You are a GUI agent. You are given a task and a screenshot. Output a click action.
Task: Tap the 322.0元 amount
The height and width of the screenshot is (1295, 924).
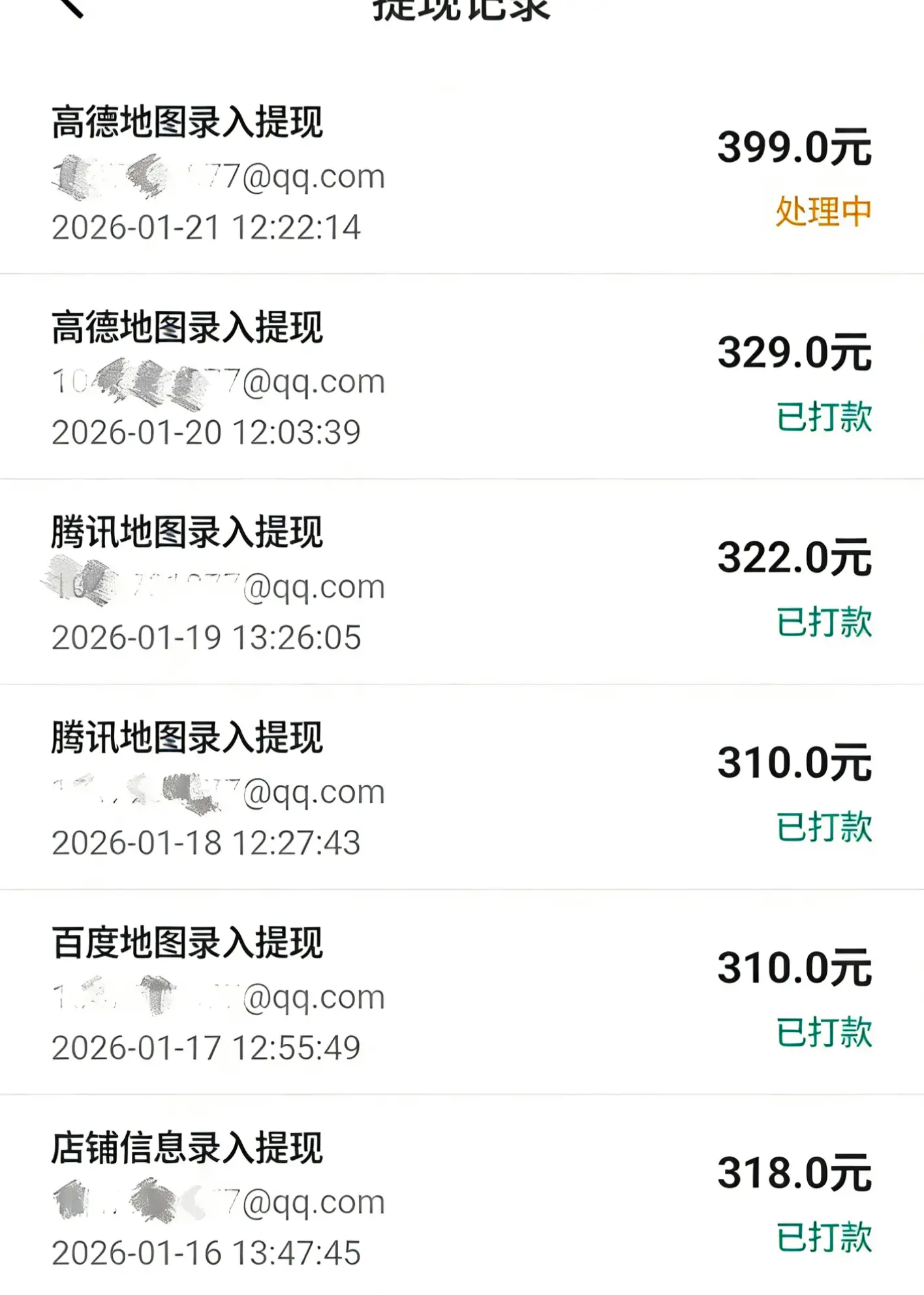(795, 559)
